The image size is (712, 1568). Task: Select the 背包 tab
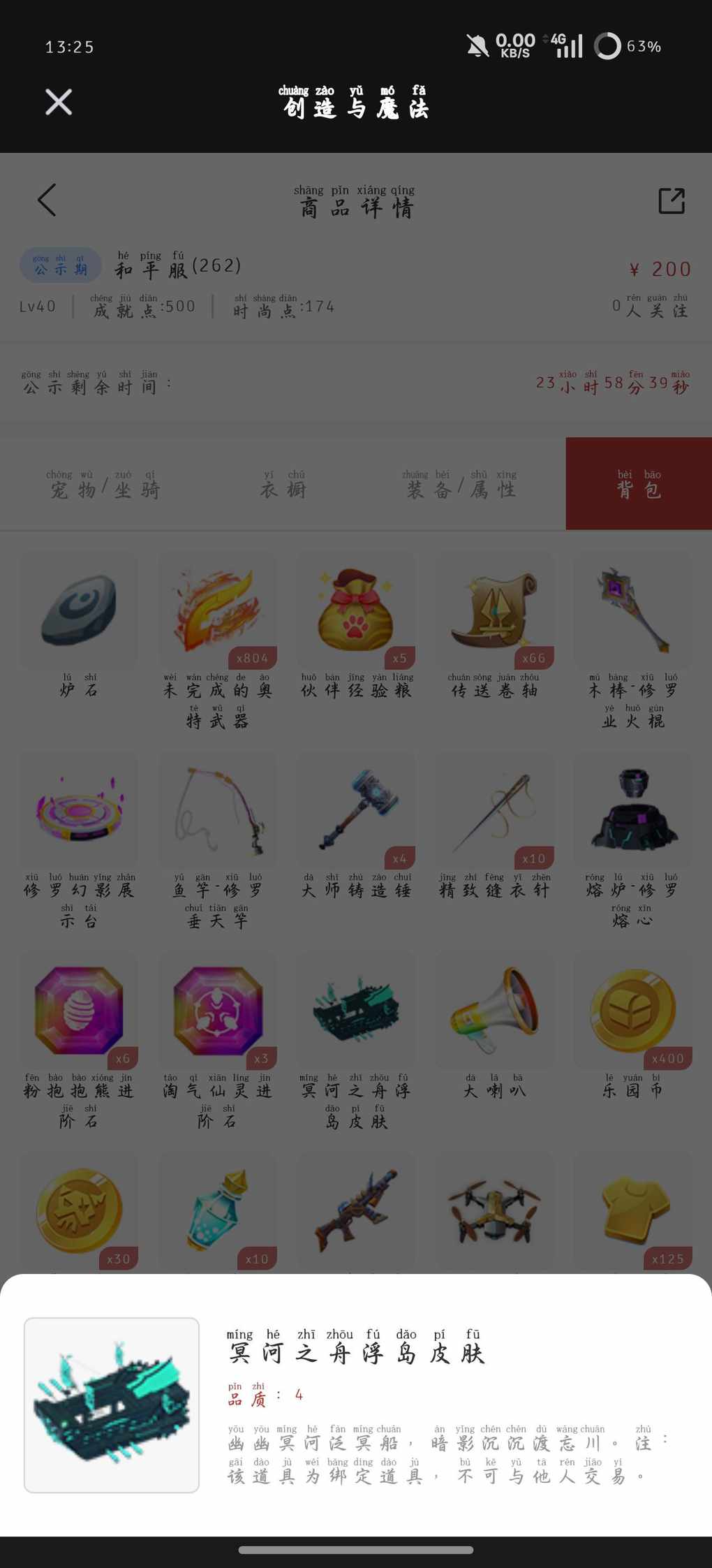tap(638, 484)
